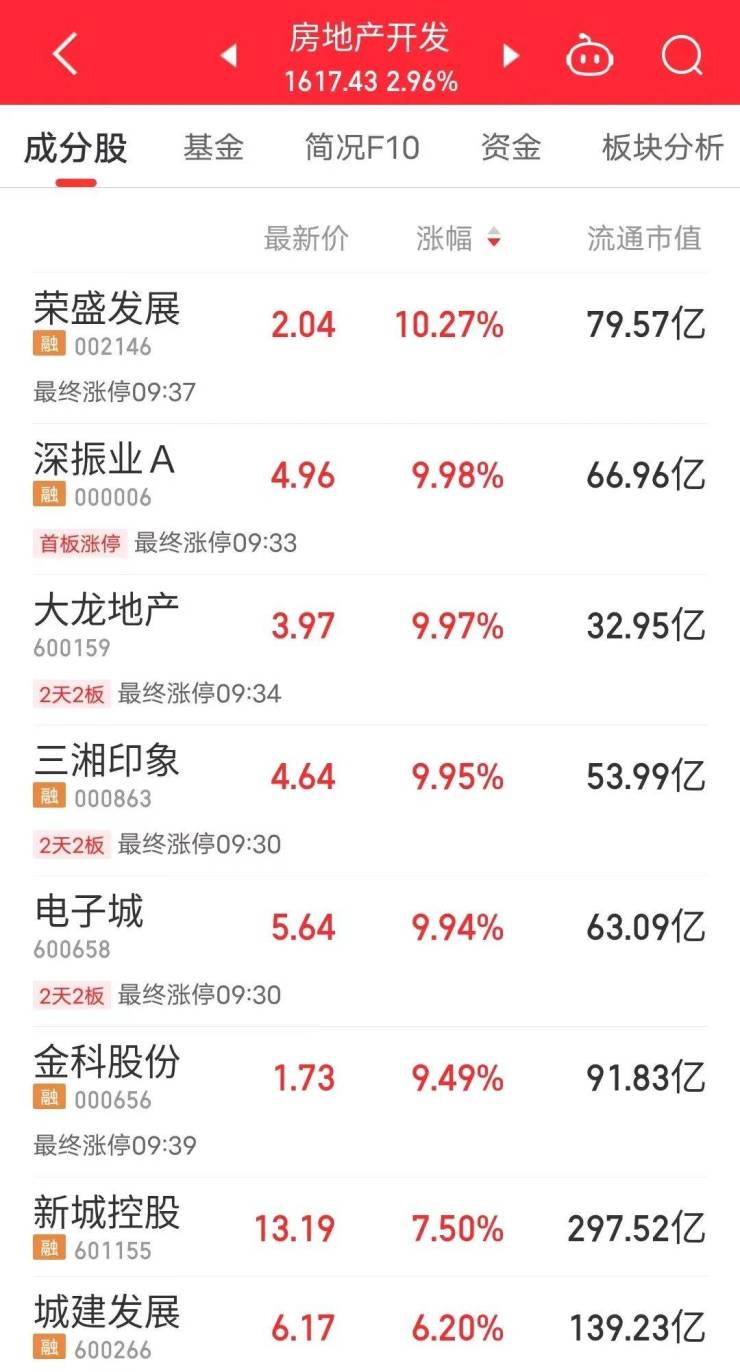Switch to the 基金 tab
This screenshot has height=1372, width=740.
pos(213,149)
